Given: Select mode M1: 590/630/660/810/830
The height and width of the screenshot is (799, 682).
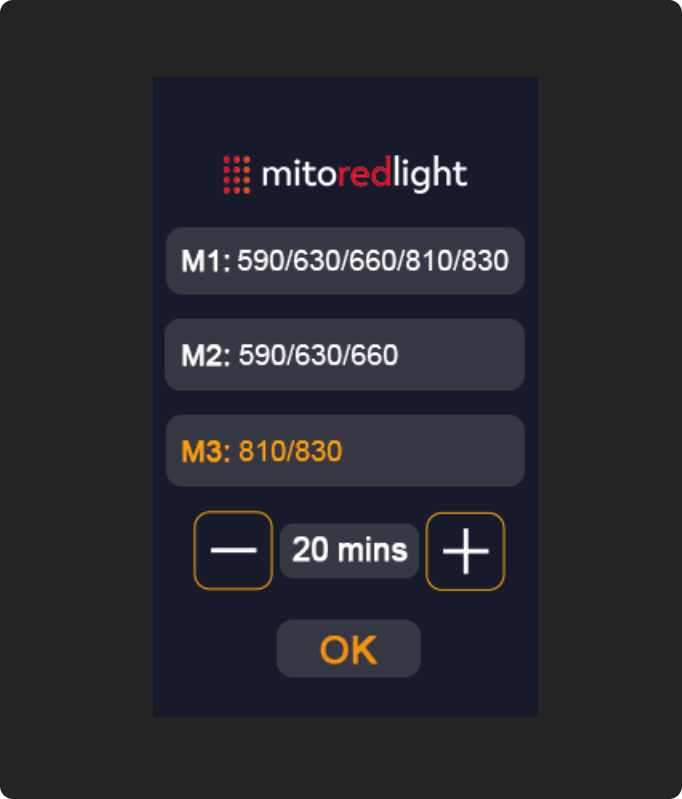Looking at the screenshot, I should 345,261.
